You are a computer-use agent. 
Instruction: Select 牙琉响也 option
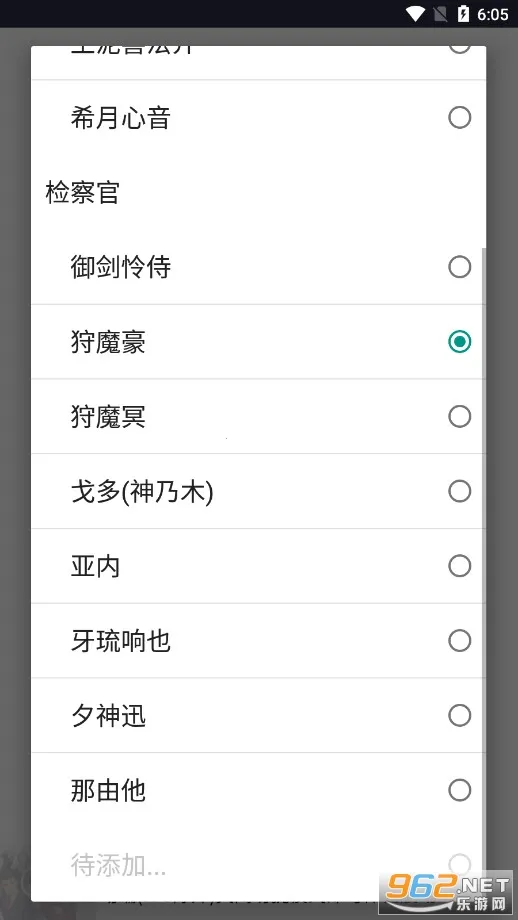(x=258, y=641)
